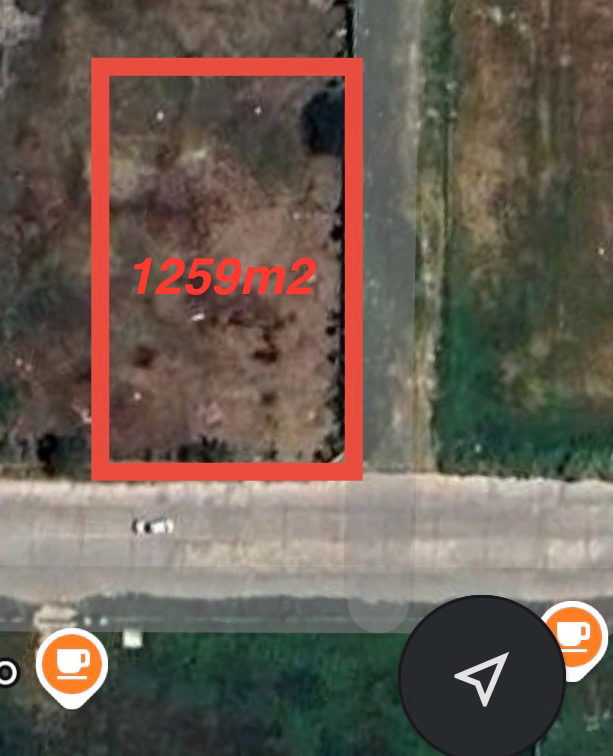This screenshot has width=613, height=756.
Task: Tap the location arrow button
Action: pyautogui.click(x=482, y=677)
